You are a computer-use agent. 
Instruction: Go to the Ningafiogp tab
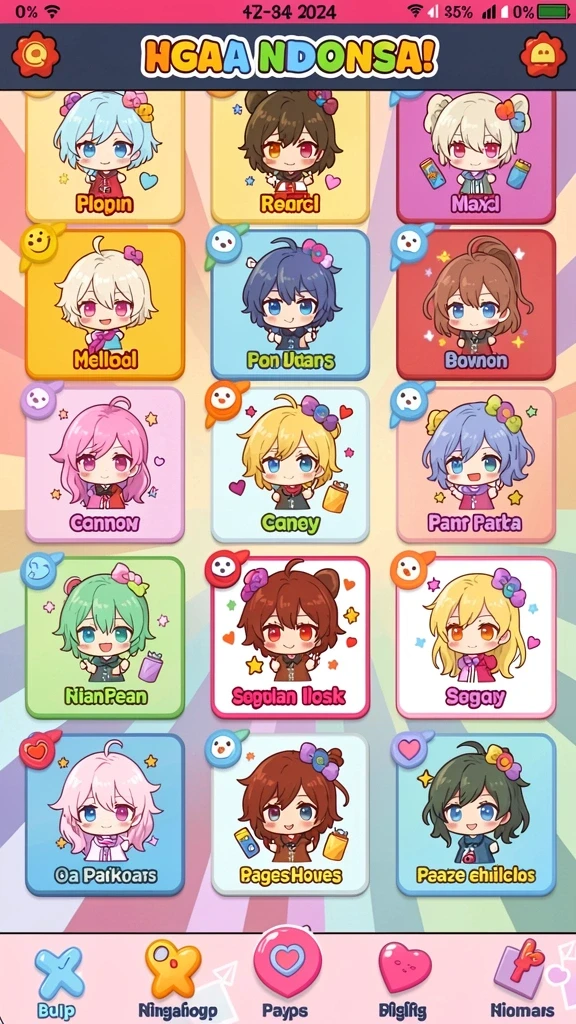click(173, 981)
